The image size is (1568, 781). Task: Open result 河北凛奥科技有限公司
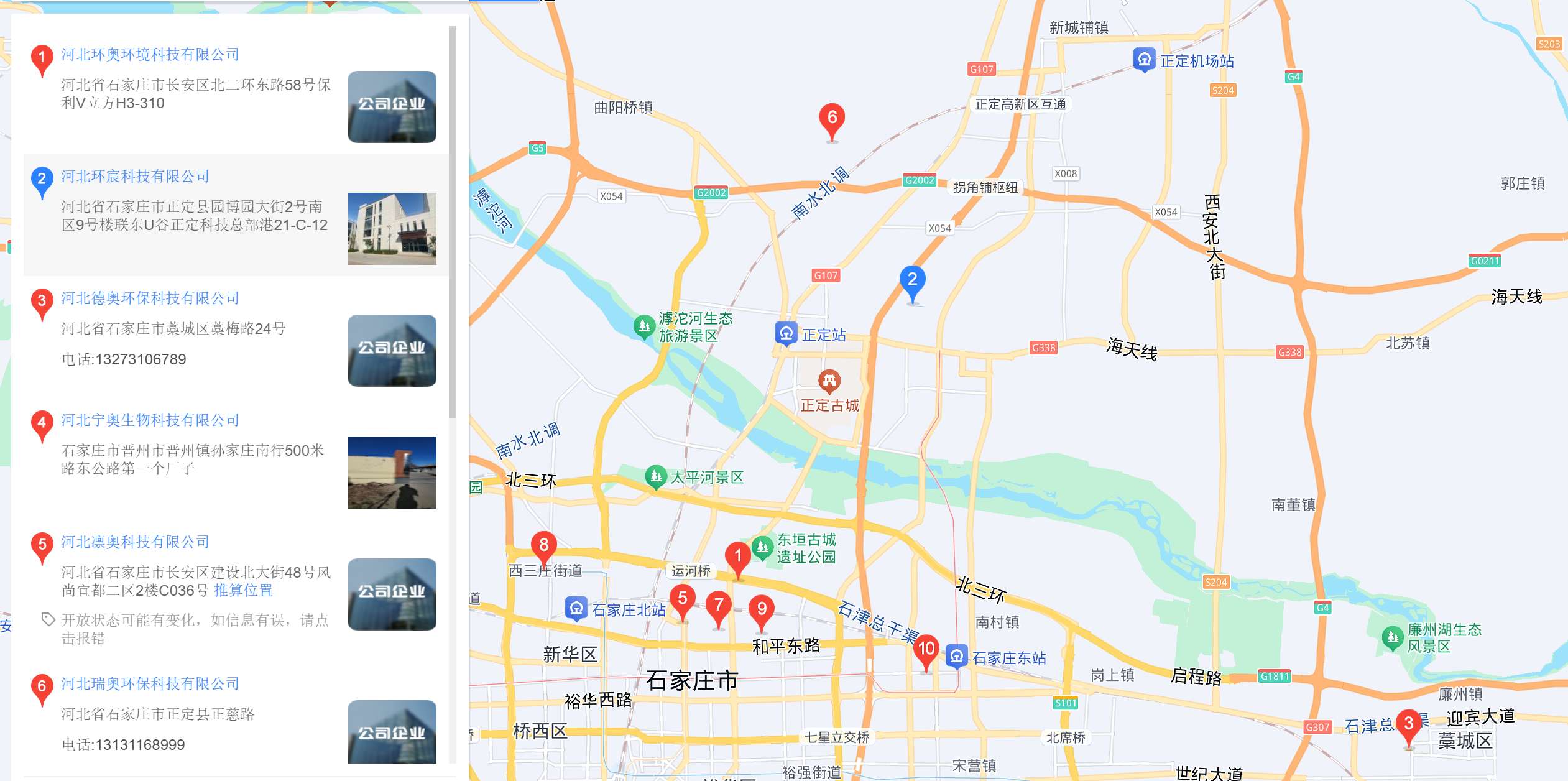click(x=135, y=542)
